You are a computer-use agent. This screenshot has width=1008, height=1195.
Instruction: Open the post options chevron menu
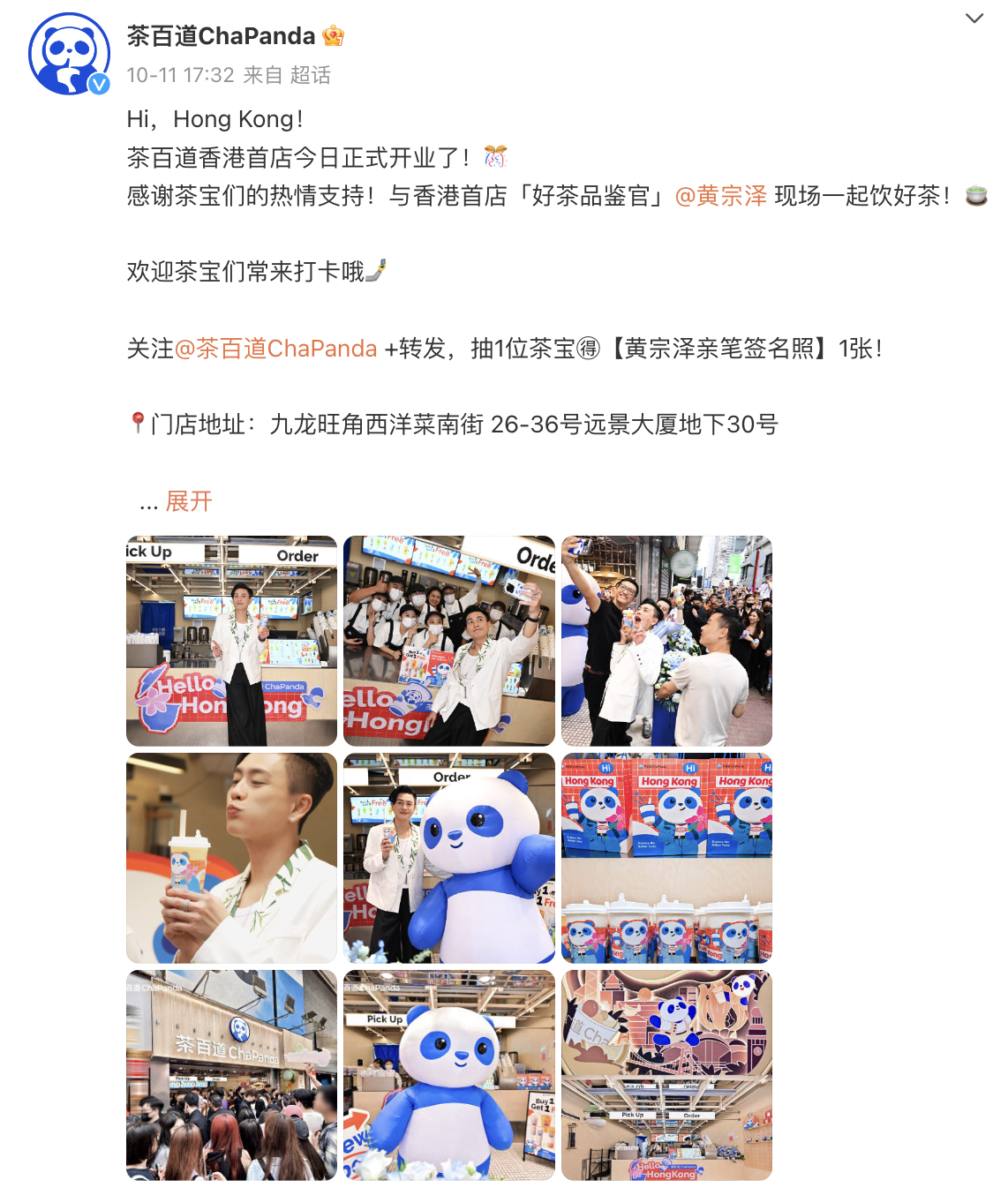click(974, 19)
